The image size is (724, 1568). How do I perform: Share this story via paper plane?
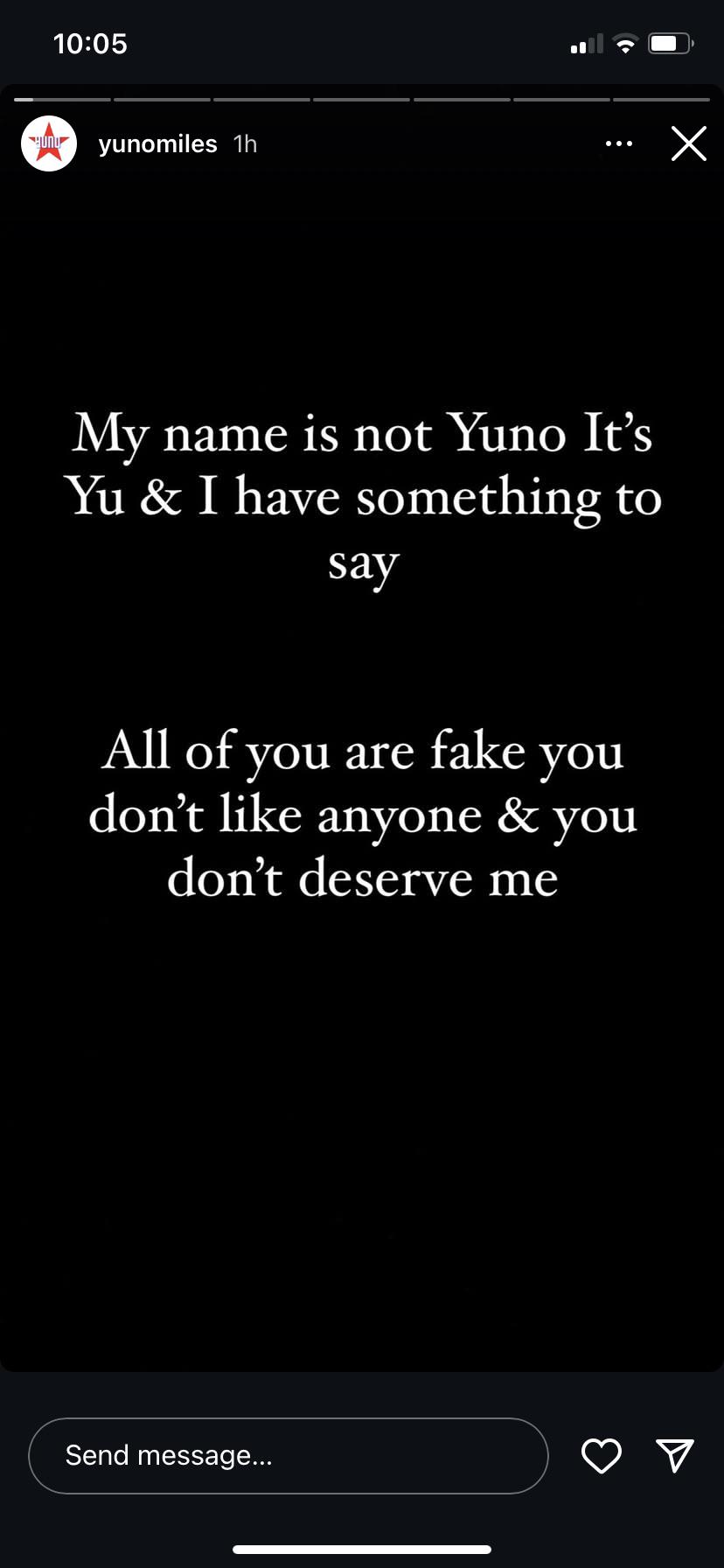pos(675,1455)
